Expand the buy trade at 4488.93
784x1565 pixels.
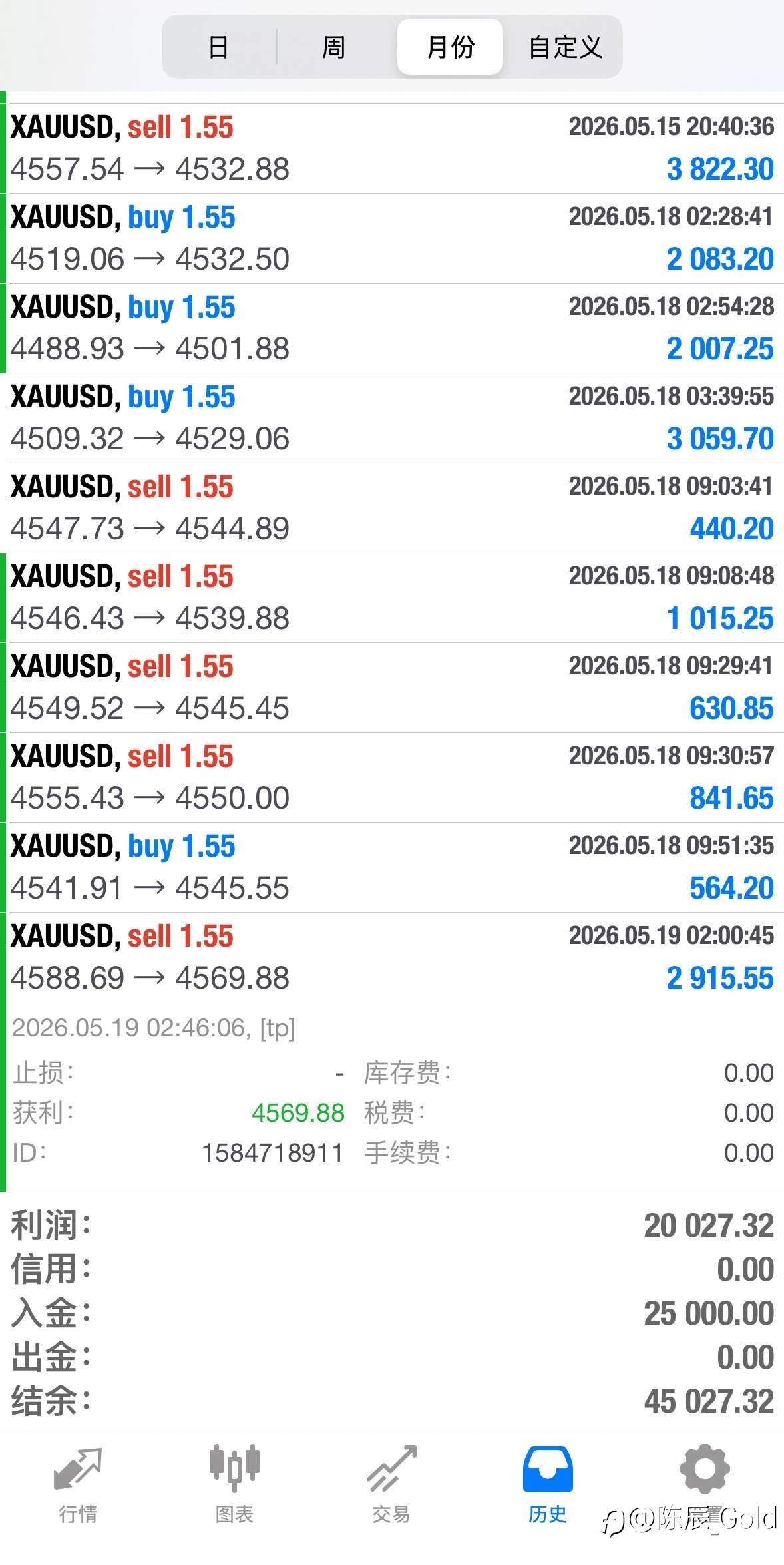pos(392,328)
